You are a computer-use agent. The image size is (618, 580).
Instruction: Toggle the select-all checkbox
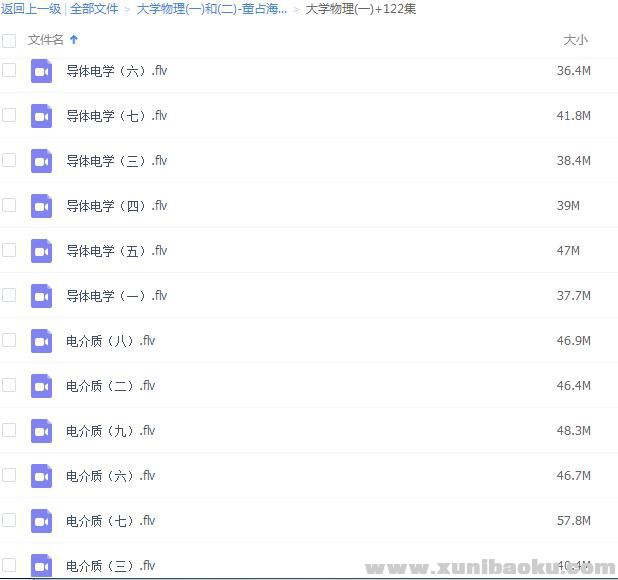click(9, 40)
